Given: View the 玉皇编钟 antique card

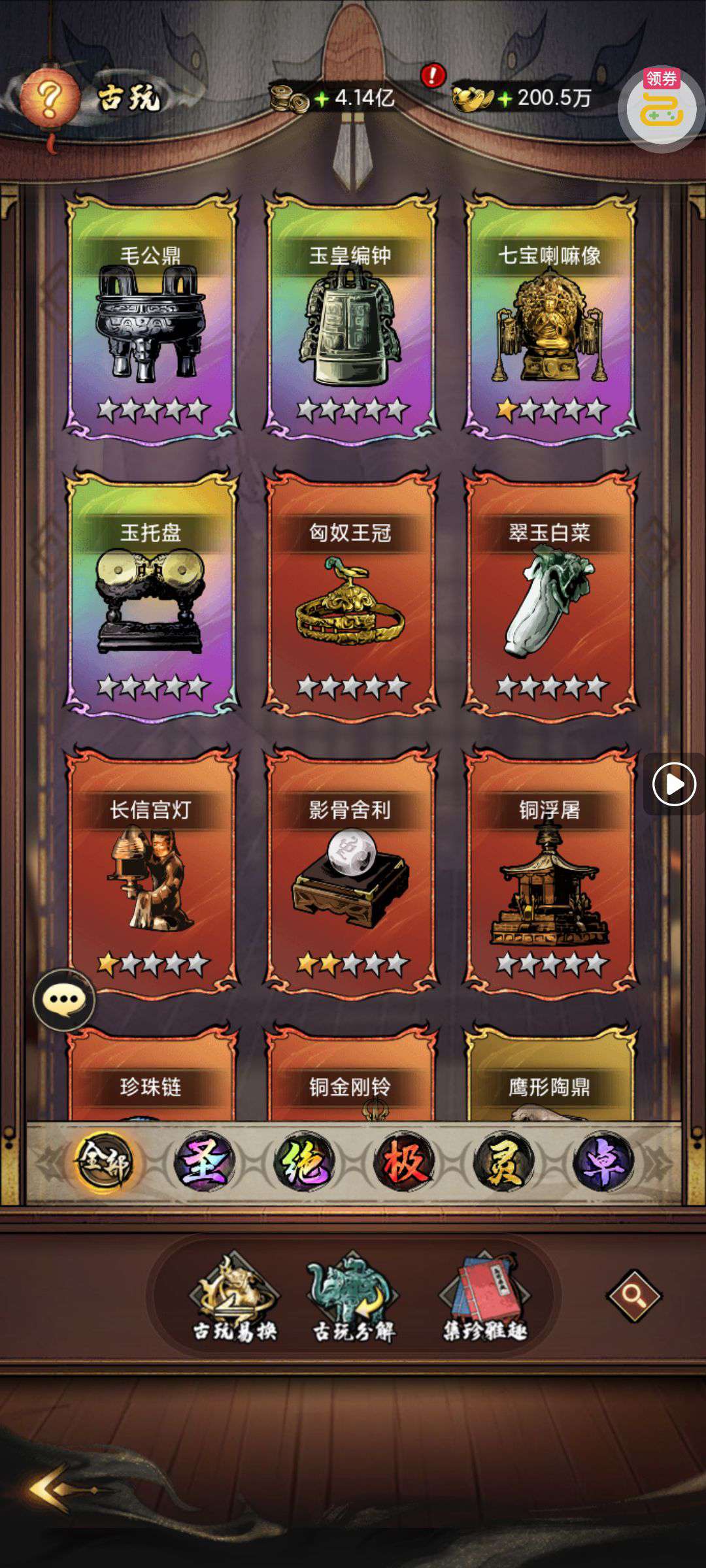Looking at the screenshot, I should [x=351, y=316].
